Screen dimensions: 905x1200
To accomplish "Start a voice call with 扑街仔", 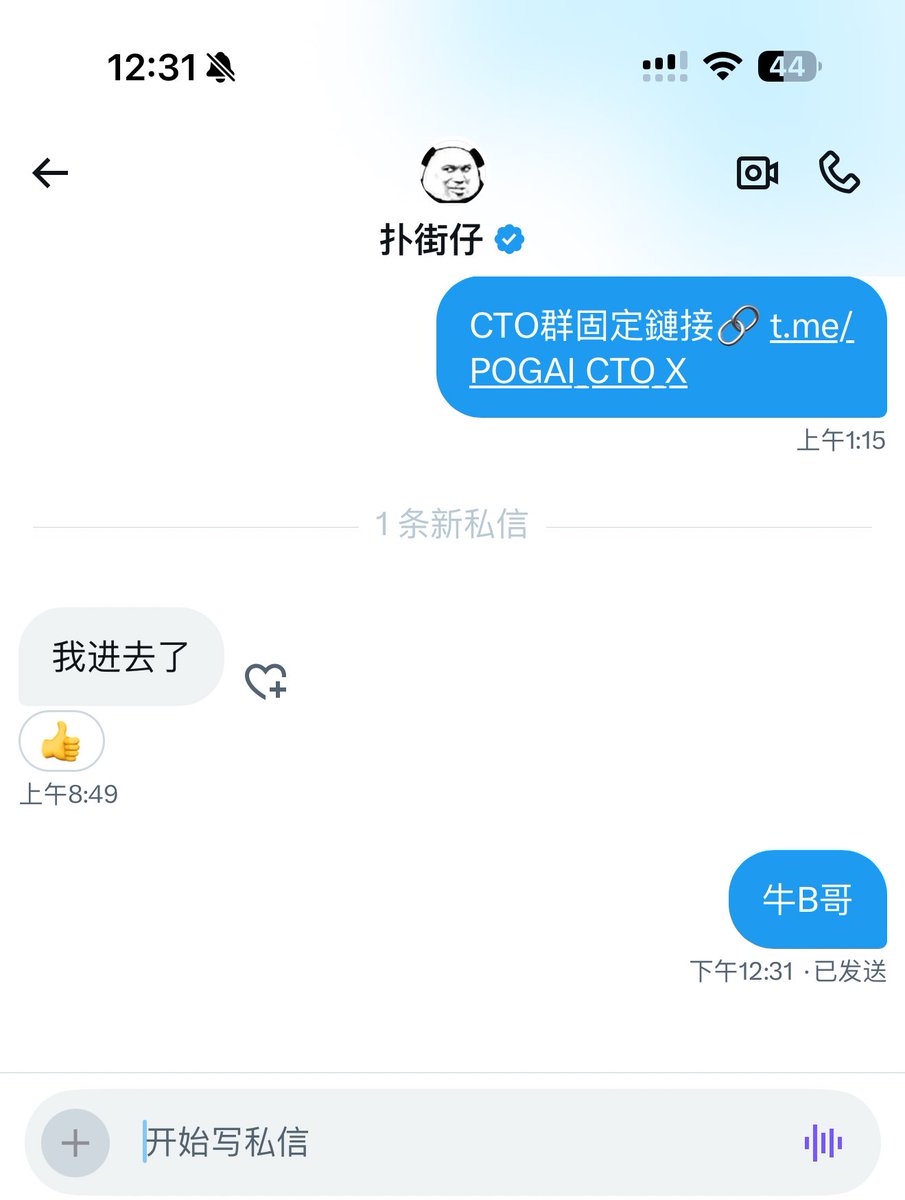I will point(839,173).
